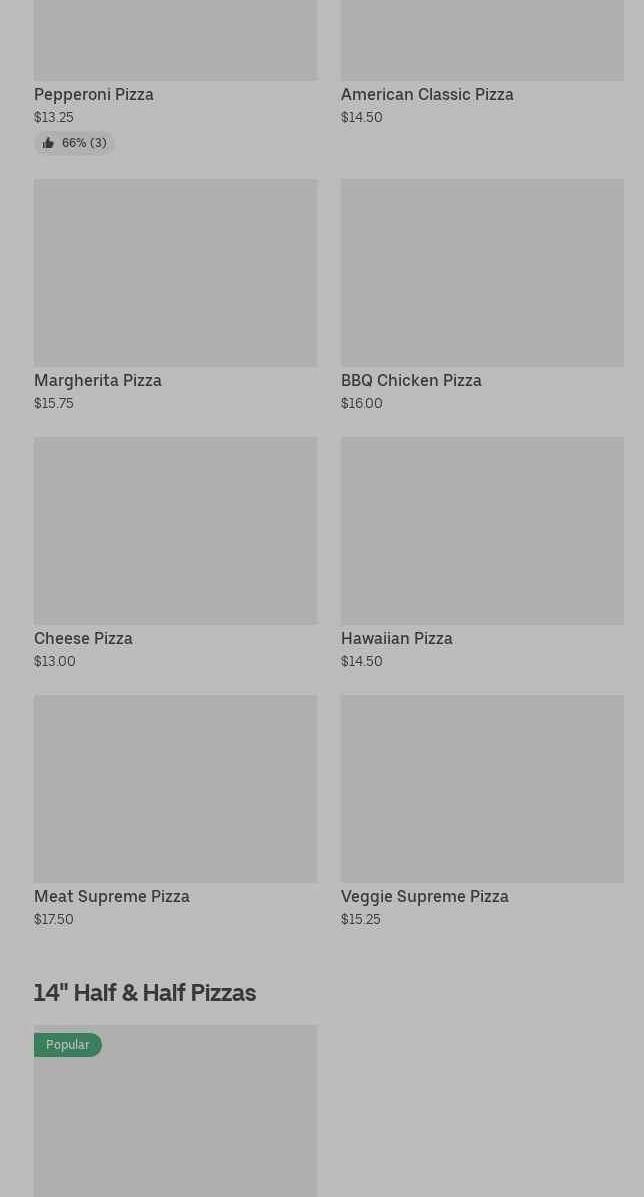Open the American Classic Pizza item
Viewport: 644px width, 1197px height.
[482, 60]
